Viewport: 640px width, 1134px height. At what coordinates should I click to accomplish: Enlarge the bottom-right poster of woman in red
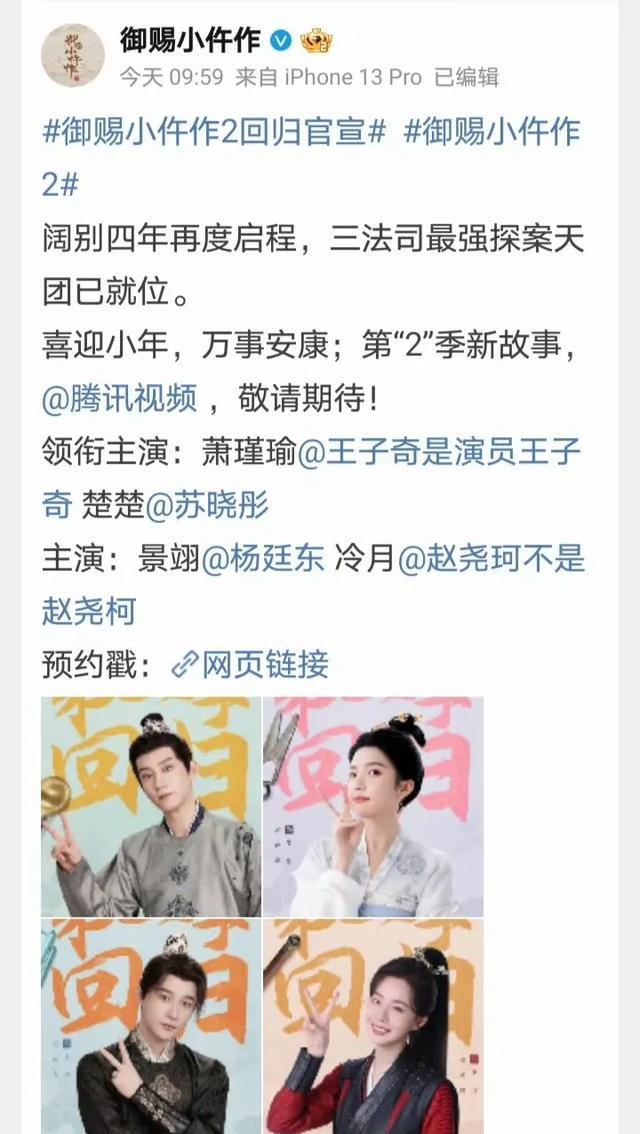pyautogui.click(x=373, y=1026)
